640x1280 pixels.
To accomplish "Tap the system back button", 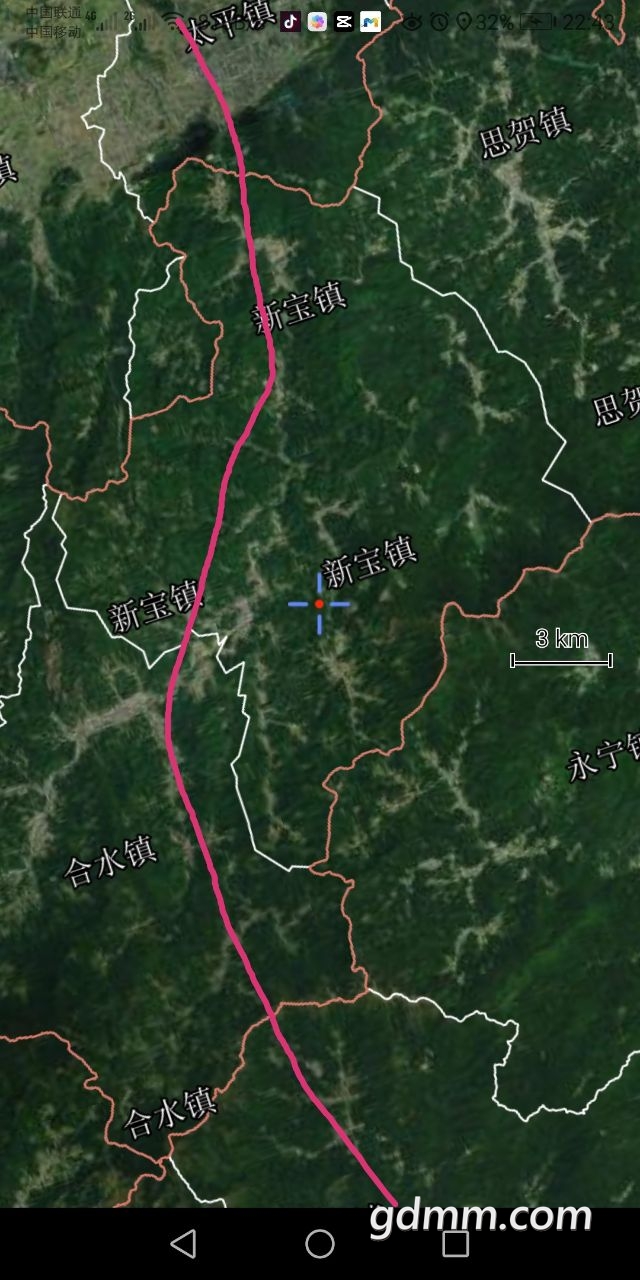I will click(x=183, y=1243).
